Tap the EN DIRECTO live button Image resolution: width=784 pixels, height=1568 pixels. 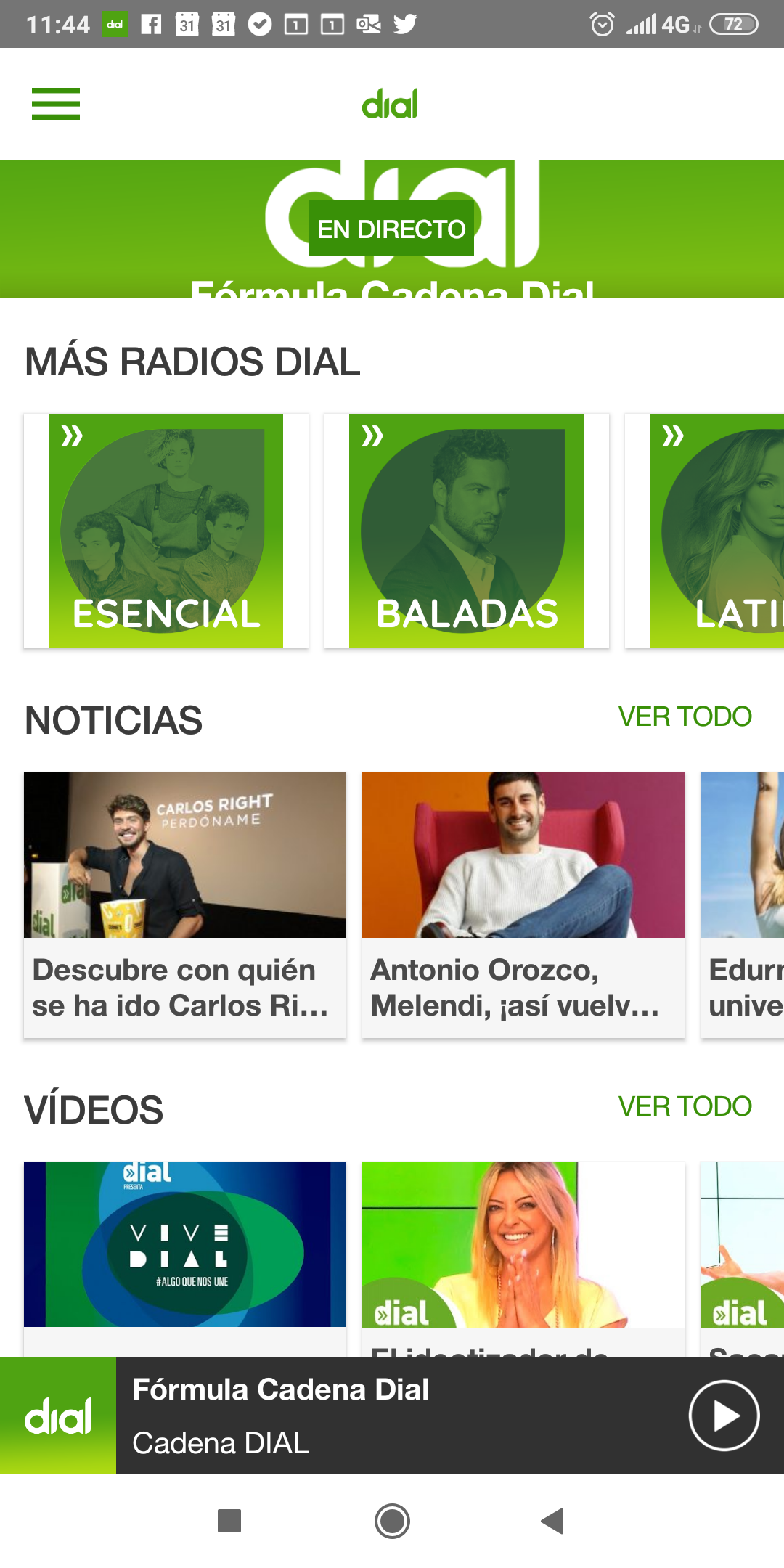(391, 229)
